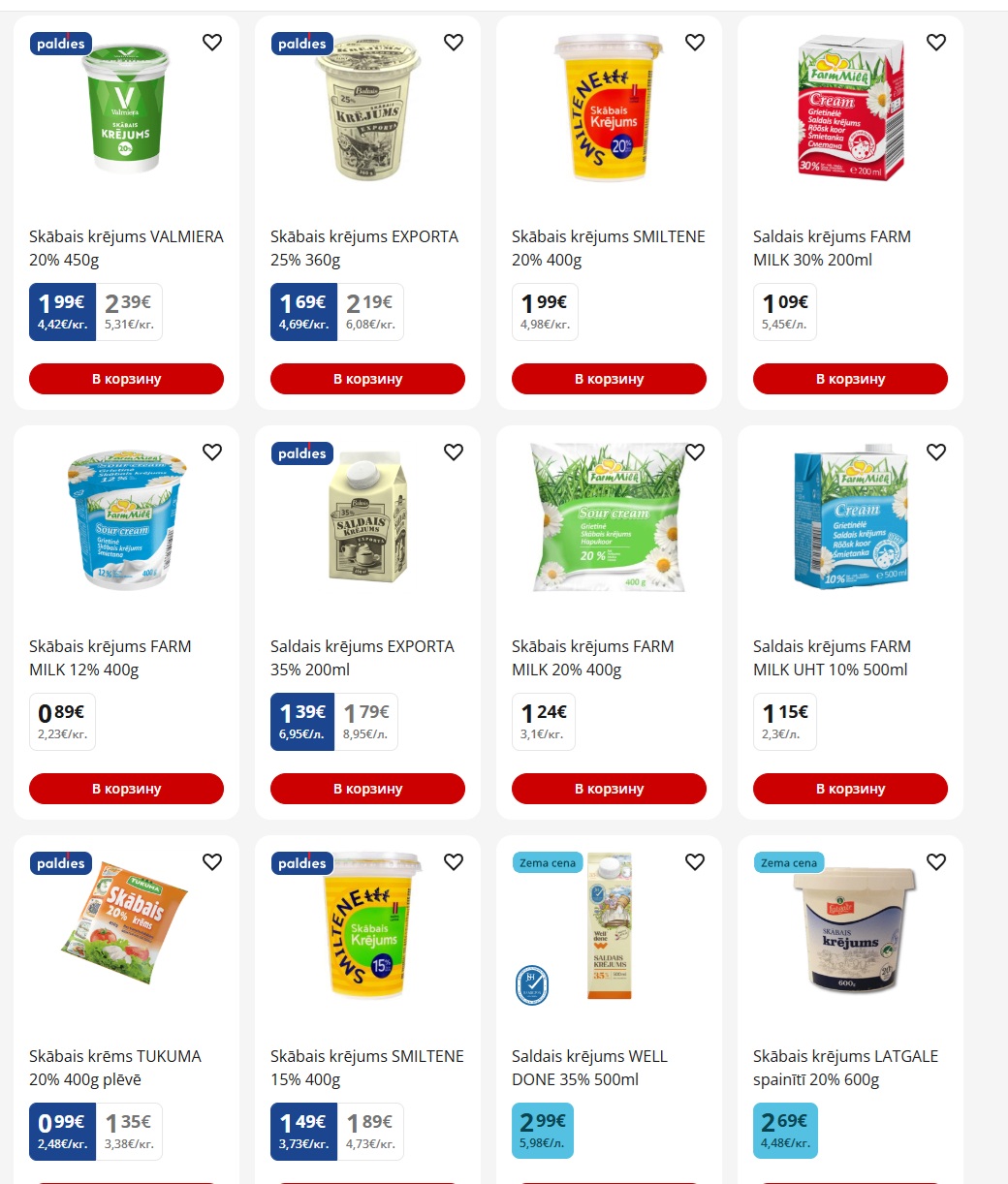Add SMILTENE 20% 400g to cart
Image resolution: width=1008 pixels, height=1184 pixels.
[x=609, y=379]
